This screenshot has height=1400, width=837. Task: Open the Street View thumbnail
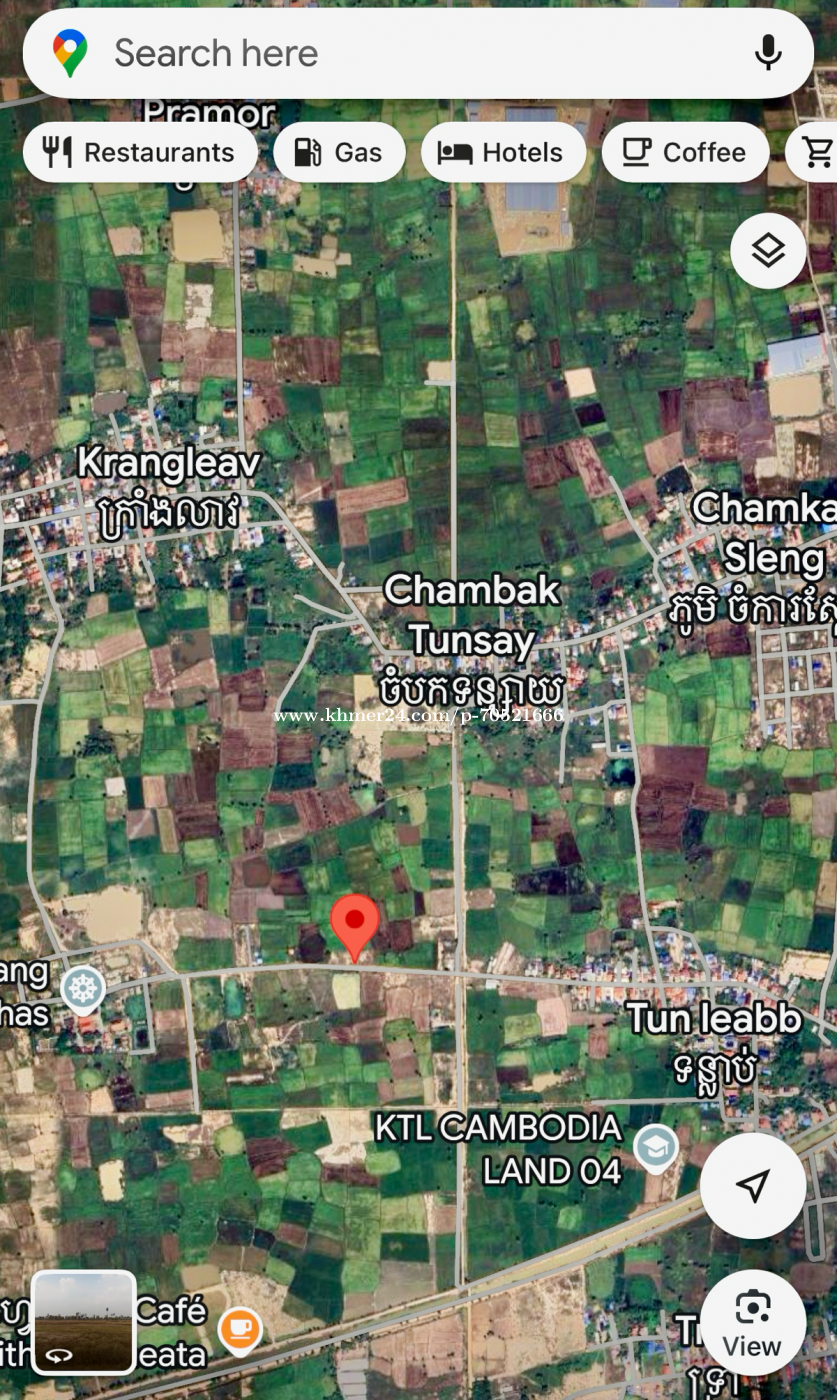click(x=84, y=1322)
